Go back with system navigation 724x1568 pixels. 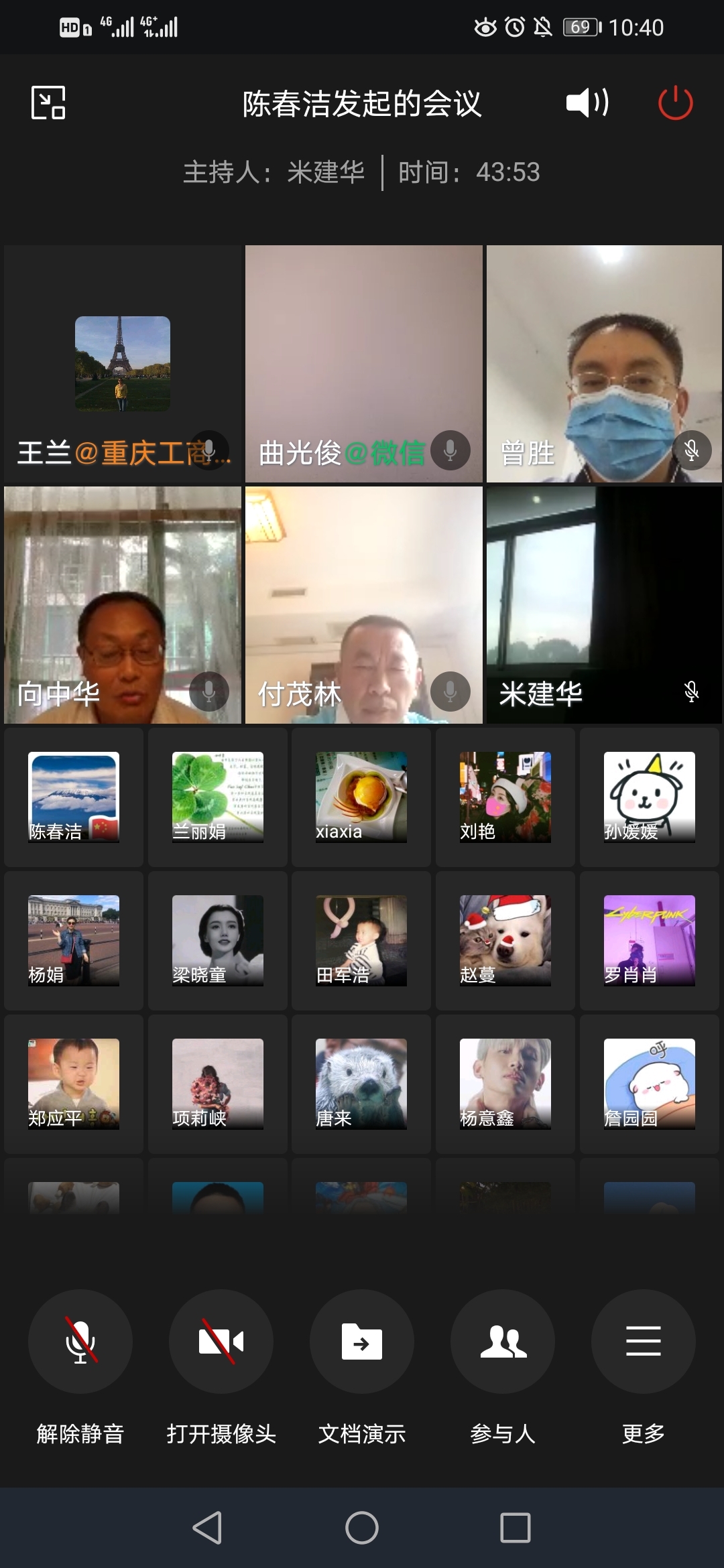(x=207, y=1528)
